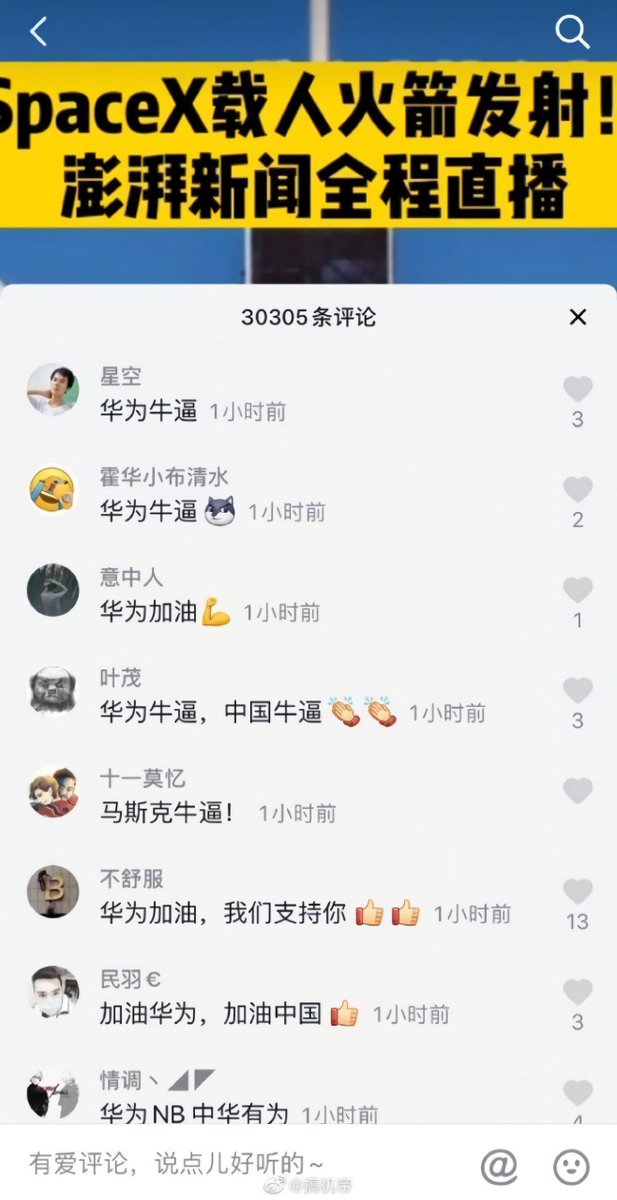This screenshot has height=1200, width=617.
Task: Like 意中人's comment 华为加油
Action: [x=577, y=590]
